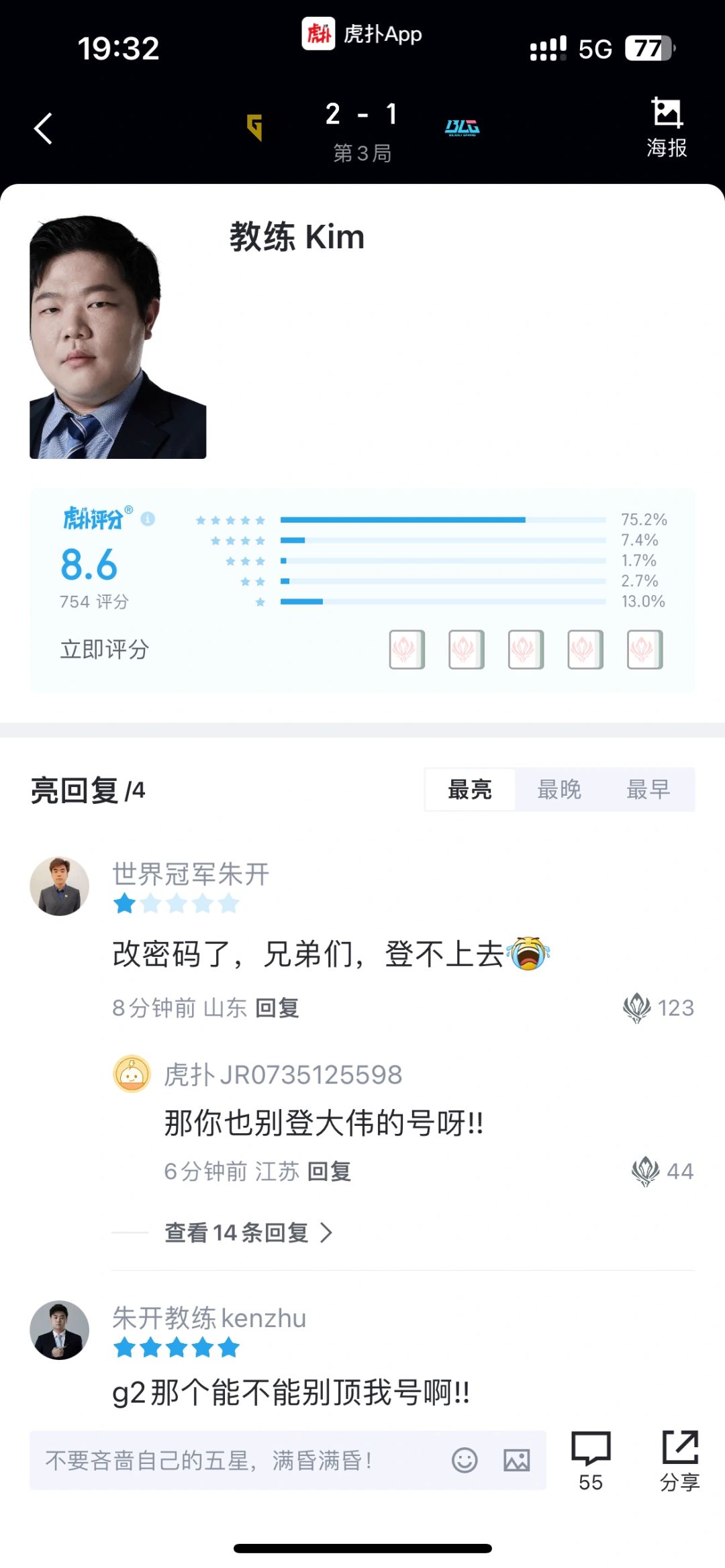Select the 最亮 sorting tab

click(x=470, y=789)
